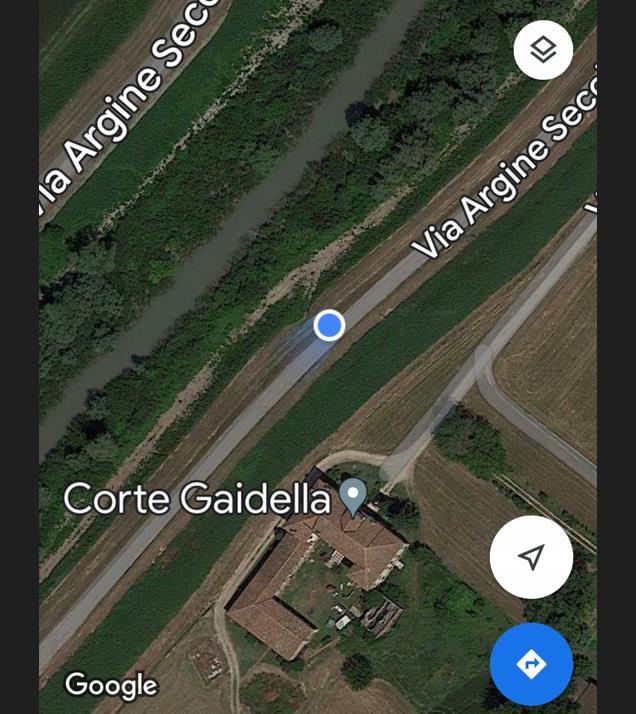Image resolution: width=636 pixels, height=714 pixels.
Task: Select the Corte Gaidella place marker
Action: pyautogui.click(x=352, y=496)
